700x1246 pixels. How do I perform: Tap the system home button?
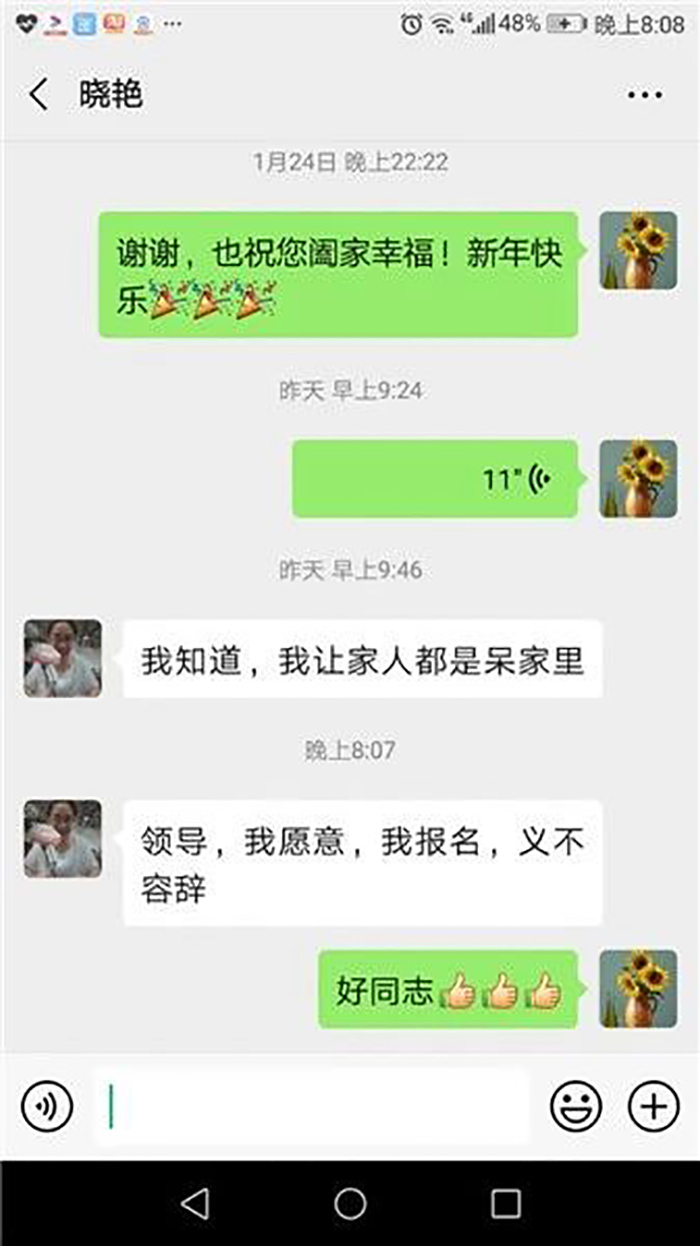pos(350,1203)
